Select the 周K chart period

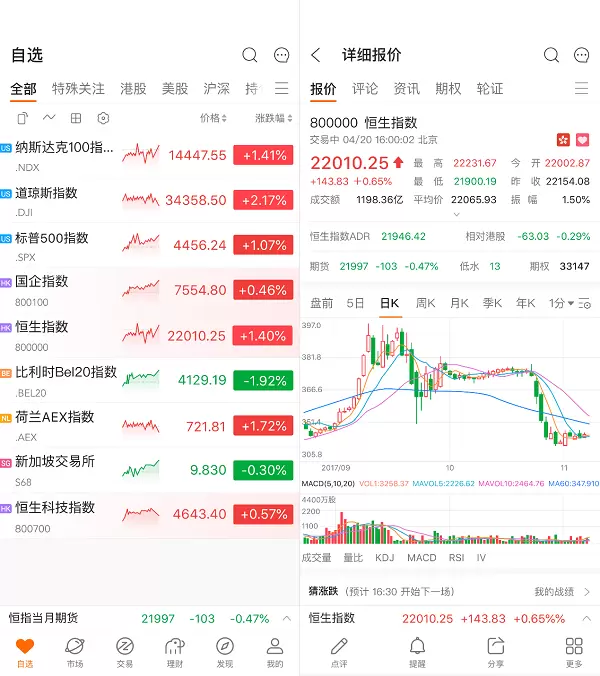pos(426,303)
